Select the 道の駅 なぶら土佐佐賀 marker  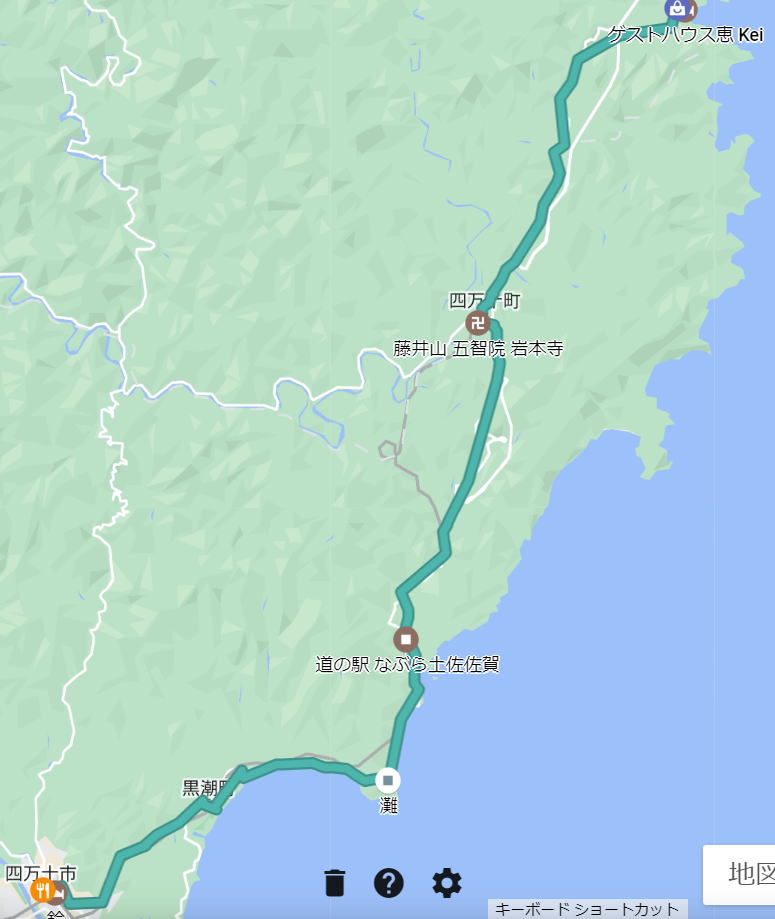pyautogui.click(x=406, y=638)
